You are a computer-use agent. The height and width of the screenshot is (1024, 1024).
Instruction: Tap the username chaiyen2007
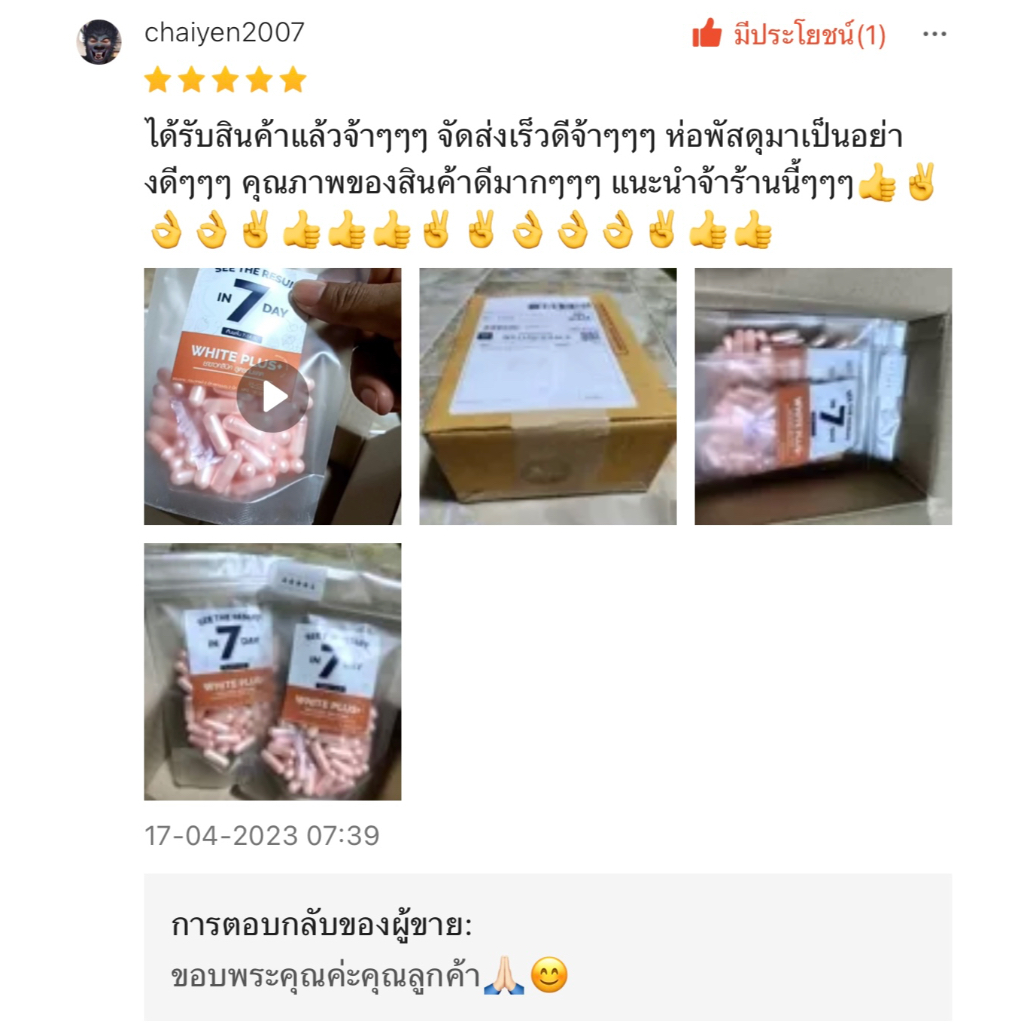(x=224, y=33)
